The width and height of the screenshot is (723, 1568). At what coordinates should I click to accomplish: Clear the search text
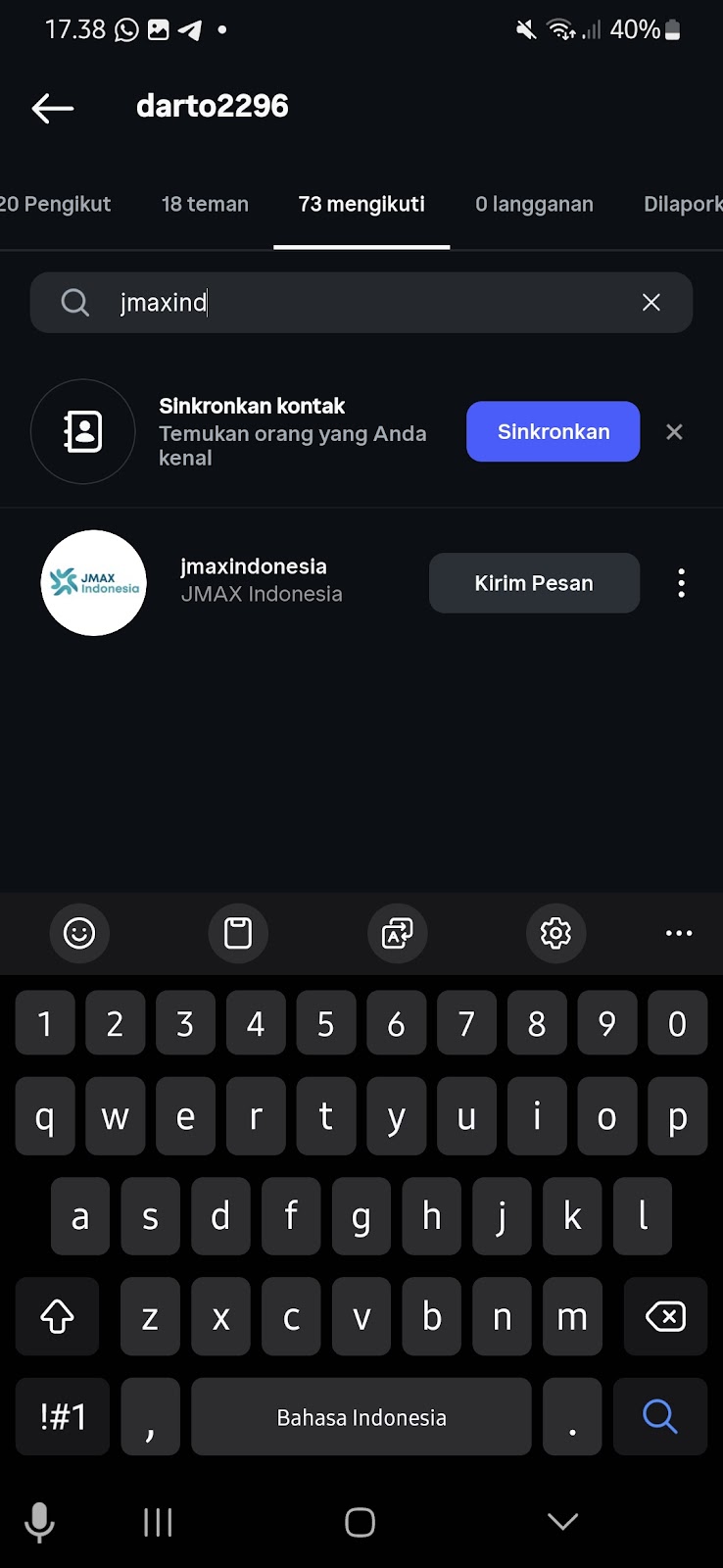(x=651, y=303)
